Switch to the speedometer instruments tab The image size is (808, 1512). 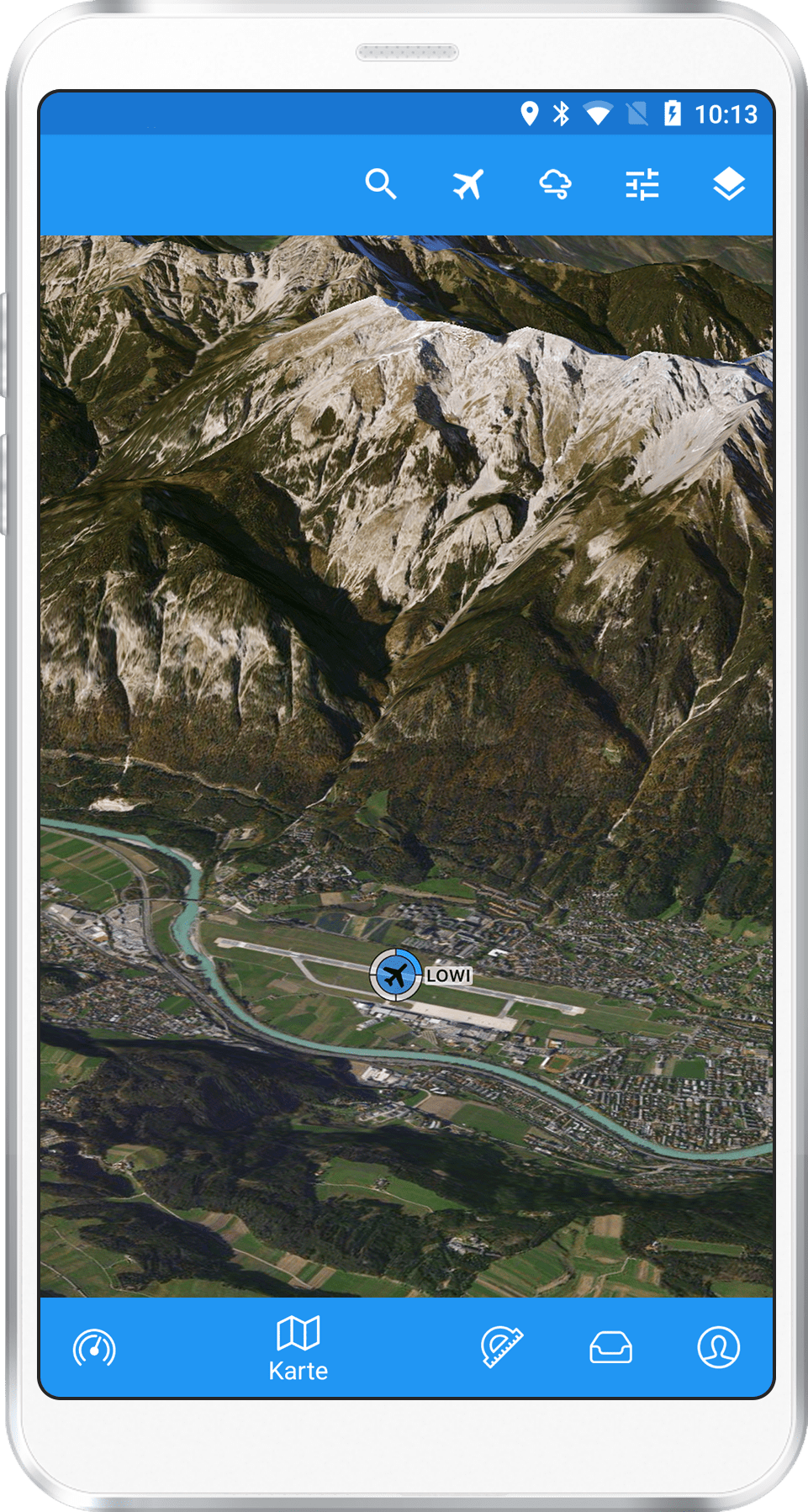tap(94, 1348)
